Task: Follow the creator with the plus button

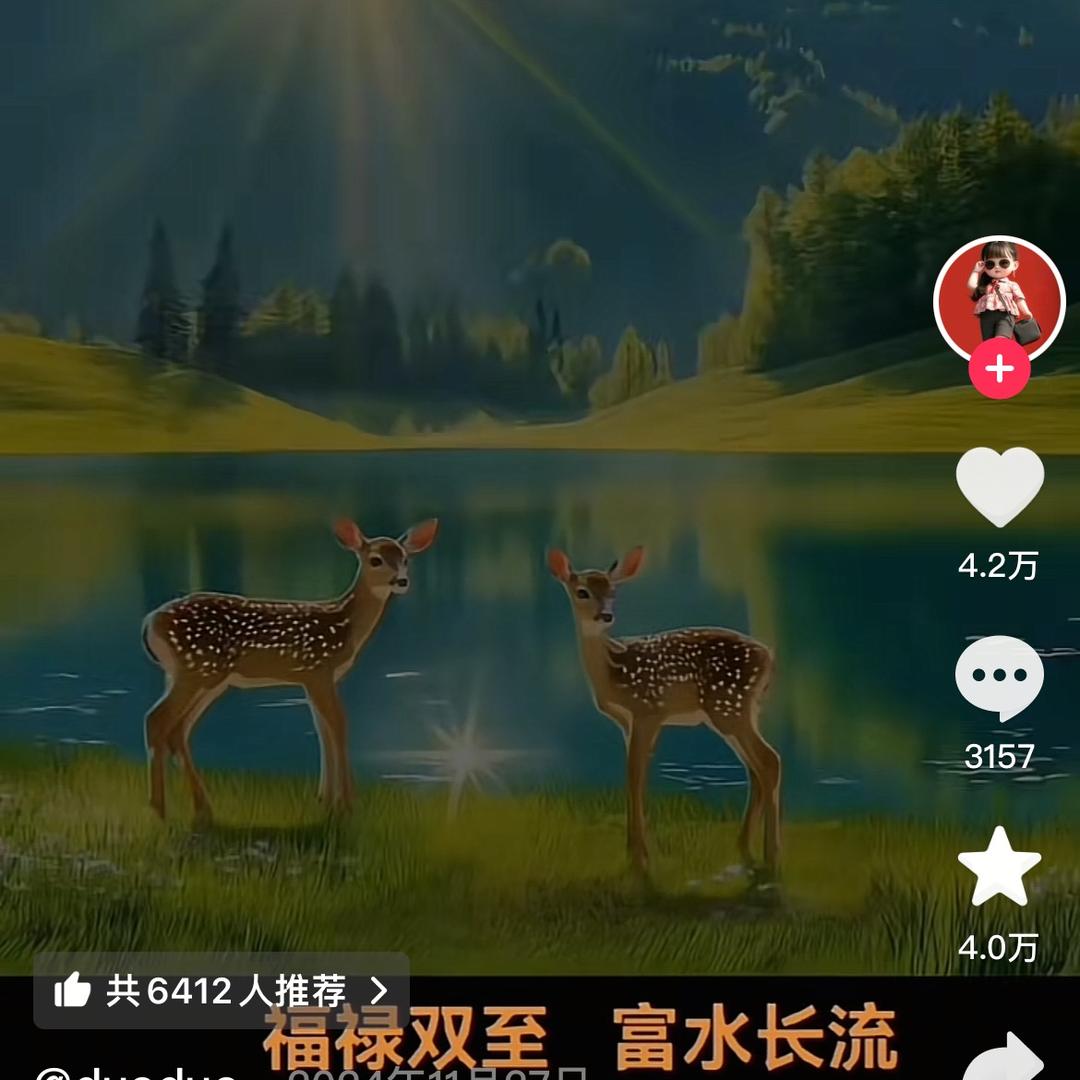Action: point(999,370)
